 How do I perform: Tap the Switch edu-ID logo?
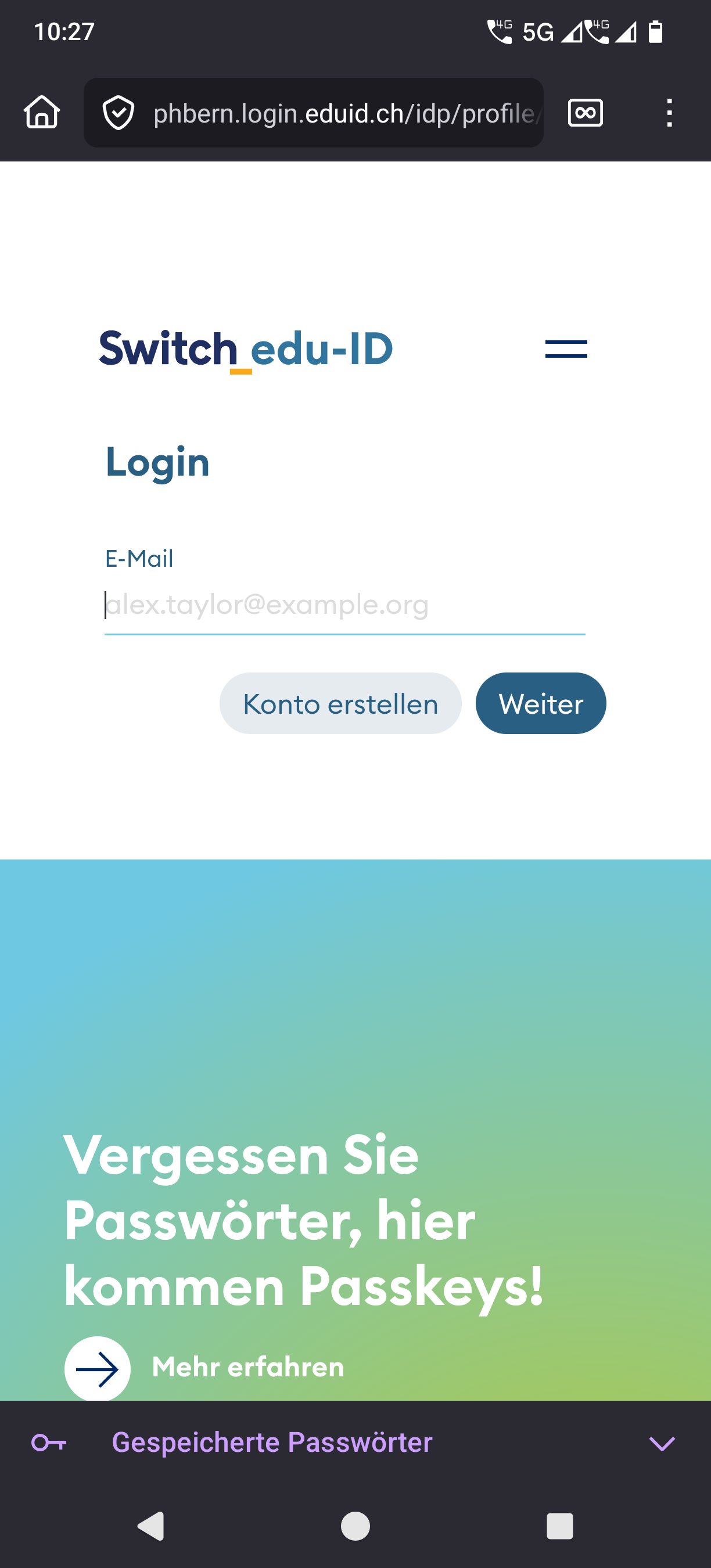(x=245, y=349)
